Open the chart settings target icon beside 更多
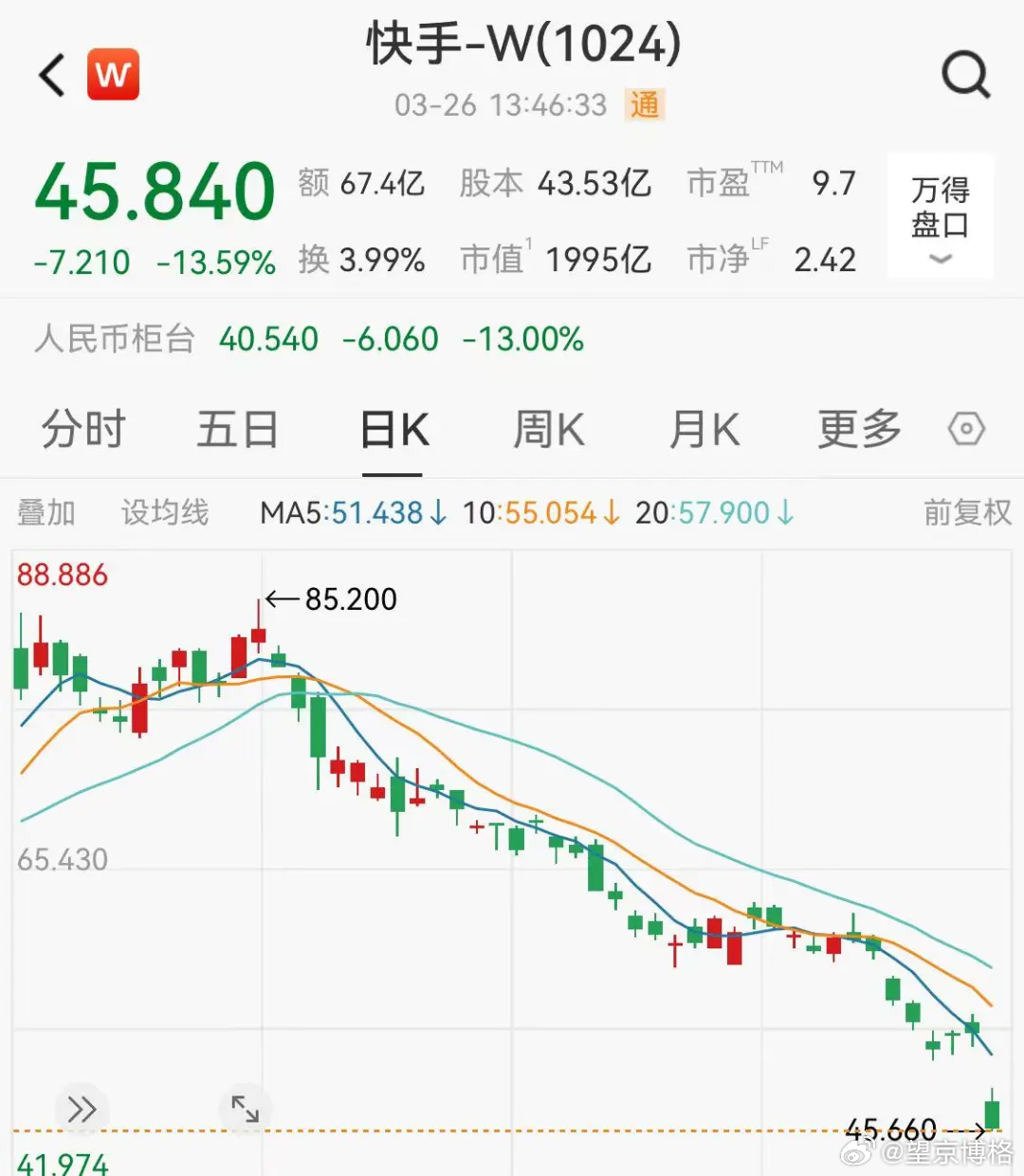 [x=966, y=429]
